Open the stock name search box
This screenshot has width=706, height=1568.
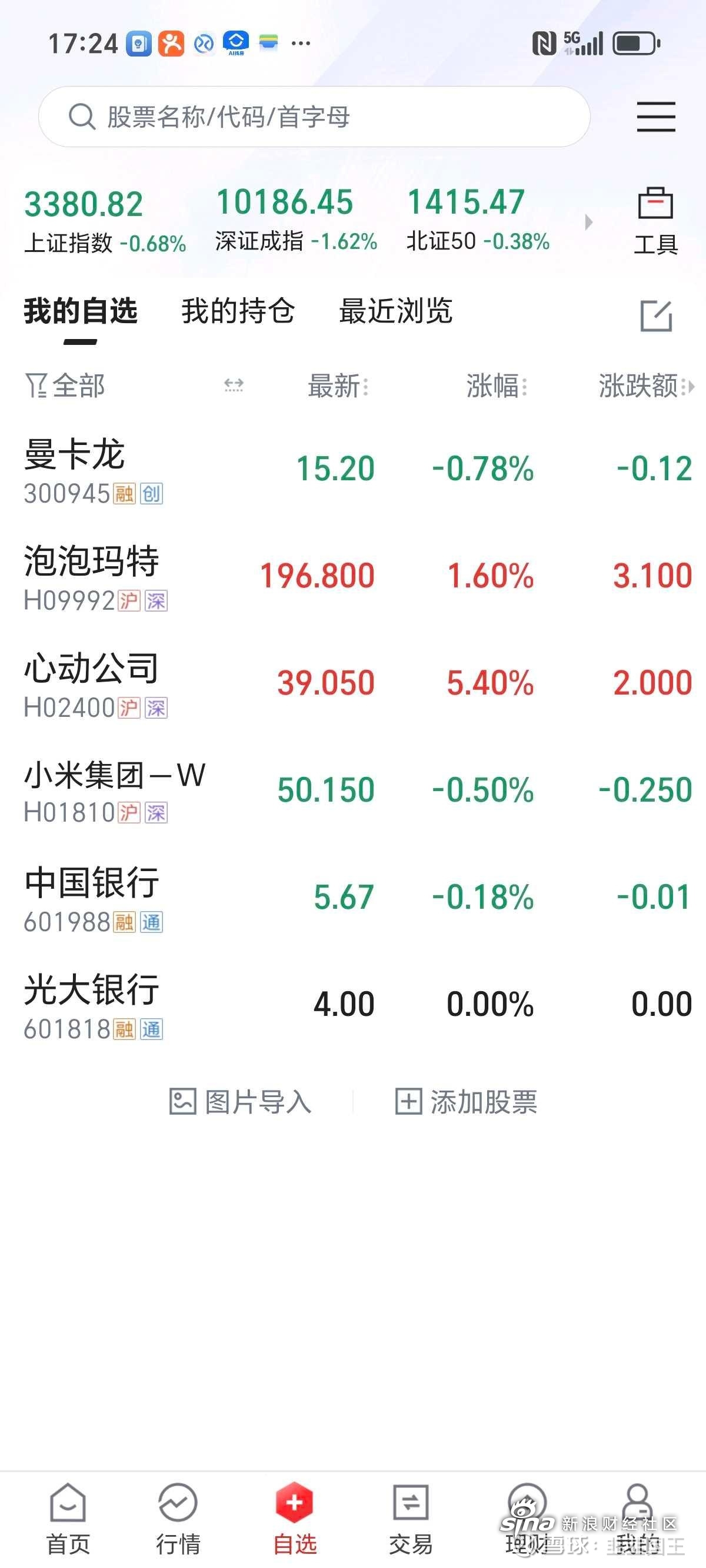coord(314,117)
